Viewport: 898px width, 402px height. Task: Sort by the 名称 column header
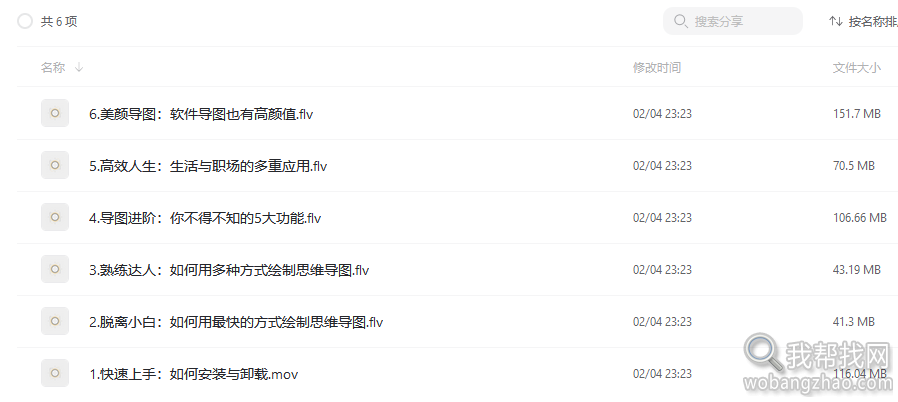(x=53, y=68)
